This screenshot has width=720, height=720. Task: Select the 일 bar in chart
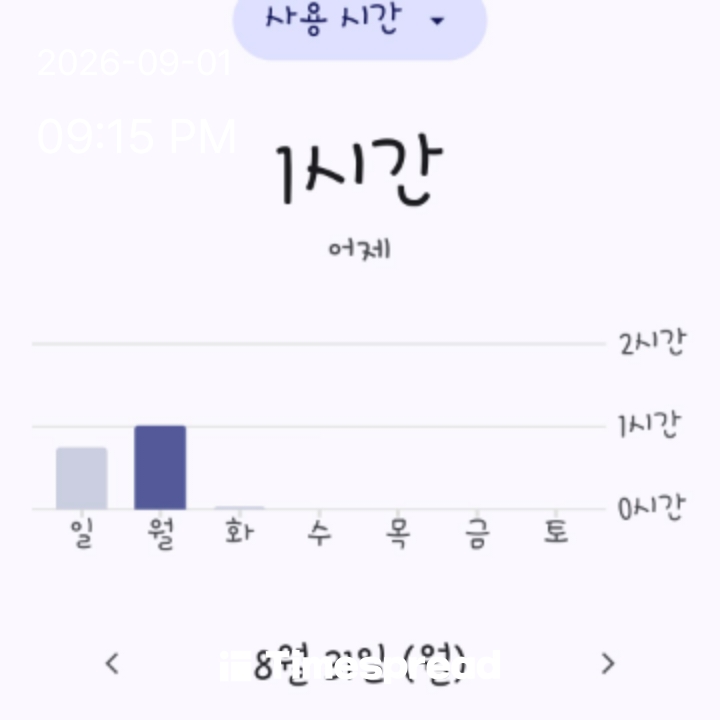[82, 478]
